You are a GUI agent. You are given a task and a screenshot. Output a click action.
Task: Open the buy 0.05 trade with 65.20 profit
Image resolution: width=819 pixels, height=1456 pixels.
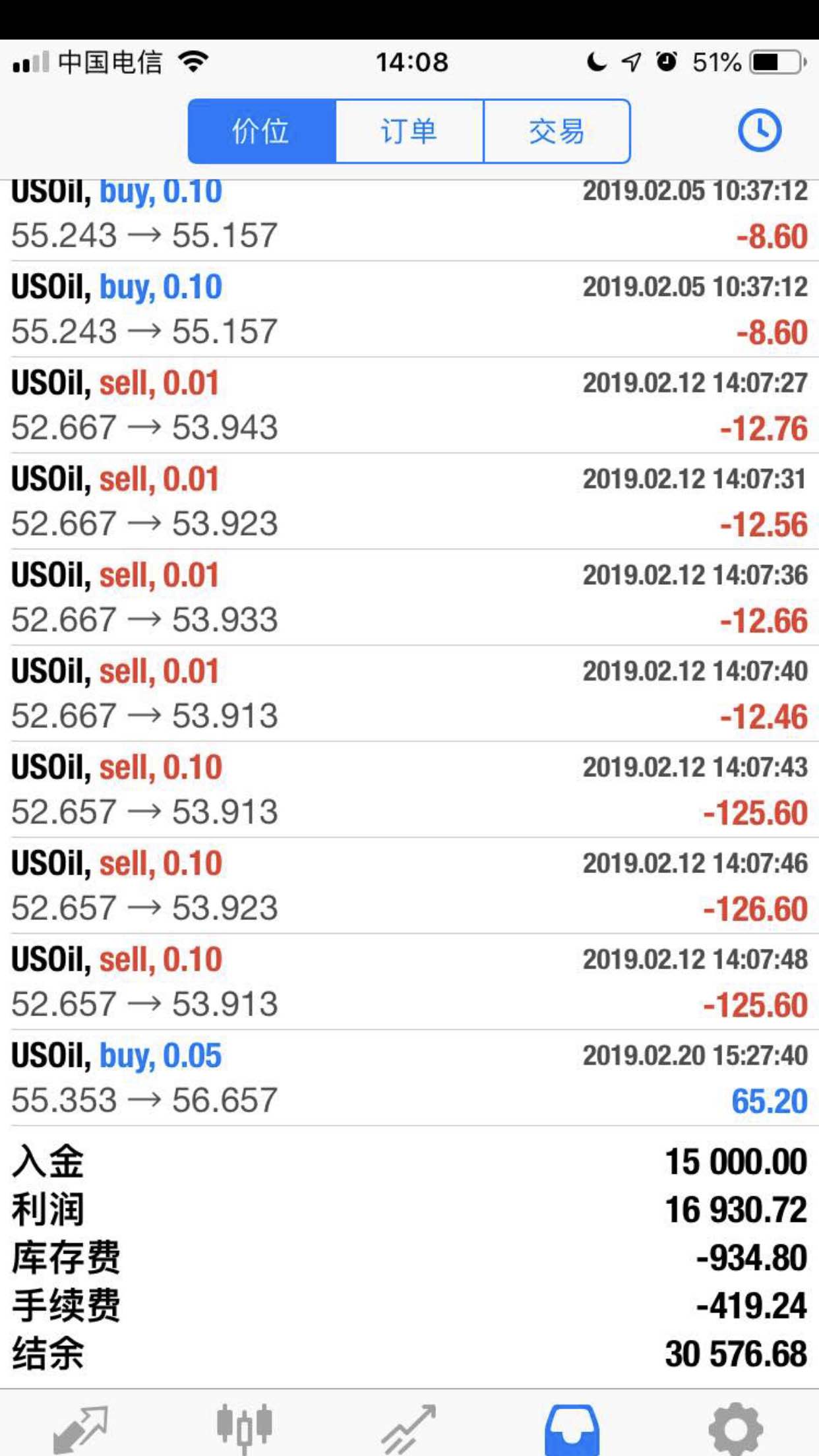409,1078
